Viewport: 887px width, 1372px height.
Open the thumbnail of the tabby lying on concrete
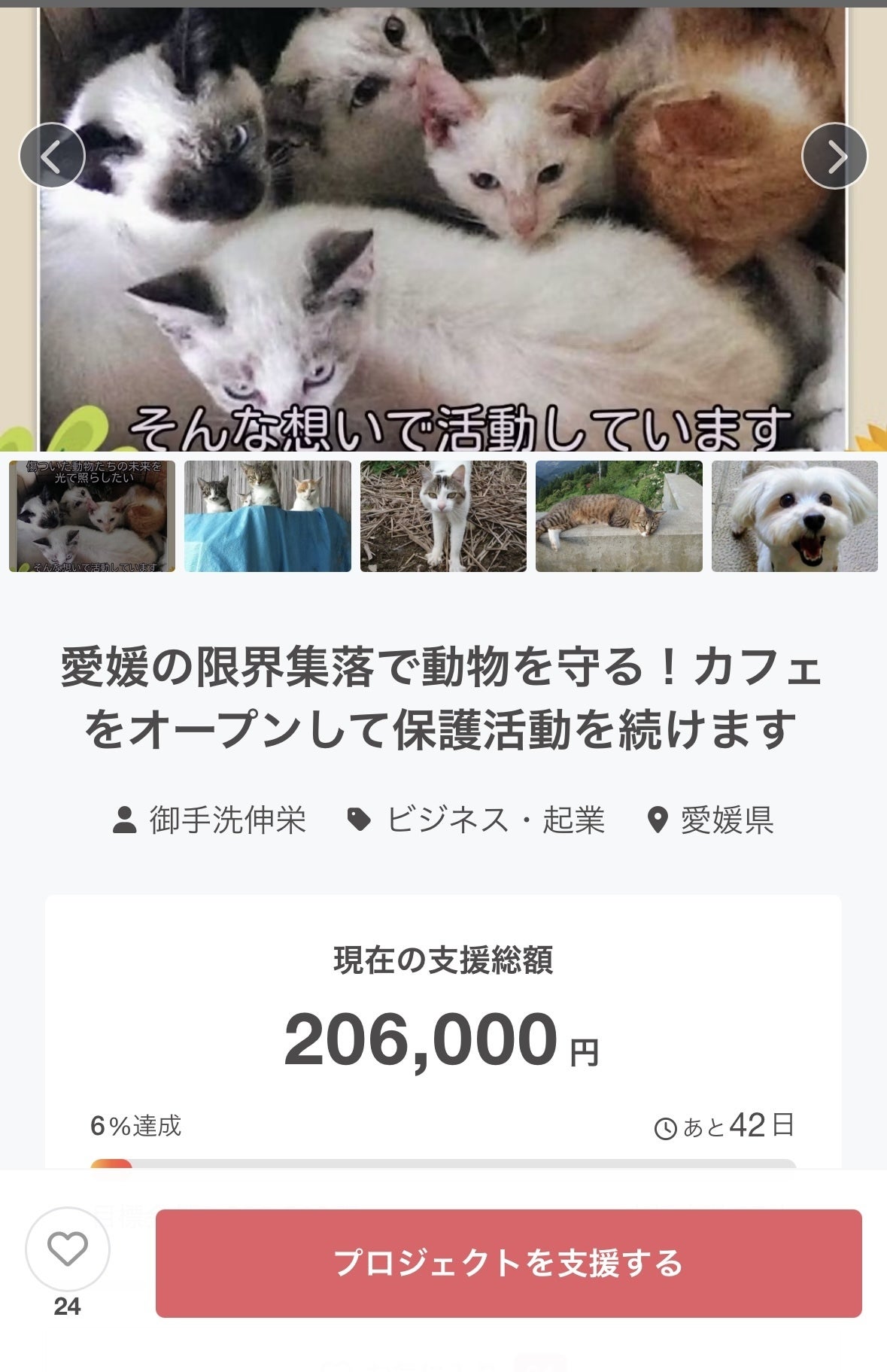tap(618, 516)
